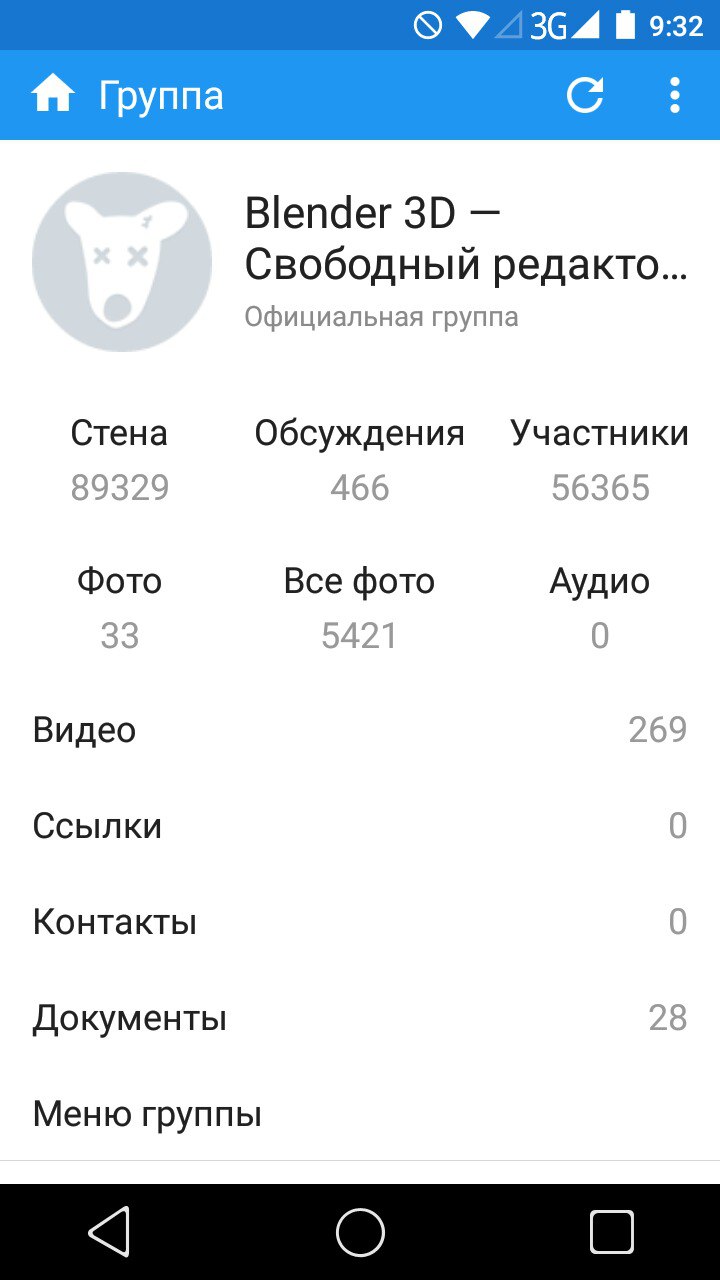This screenshot has height=1280, width=720.
Task: Open the recent apps button
Action: pyautogui.click(x=611, y=1232)
